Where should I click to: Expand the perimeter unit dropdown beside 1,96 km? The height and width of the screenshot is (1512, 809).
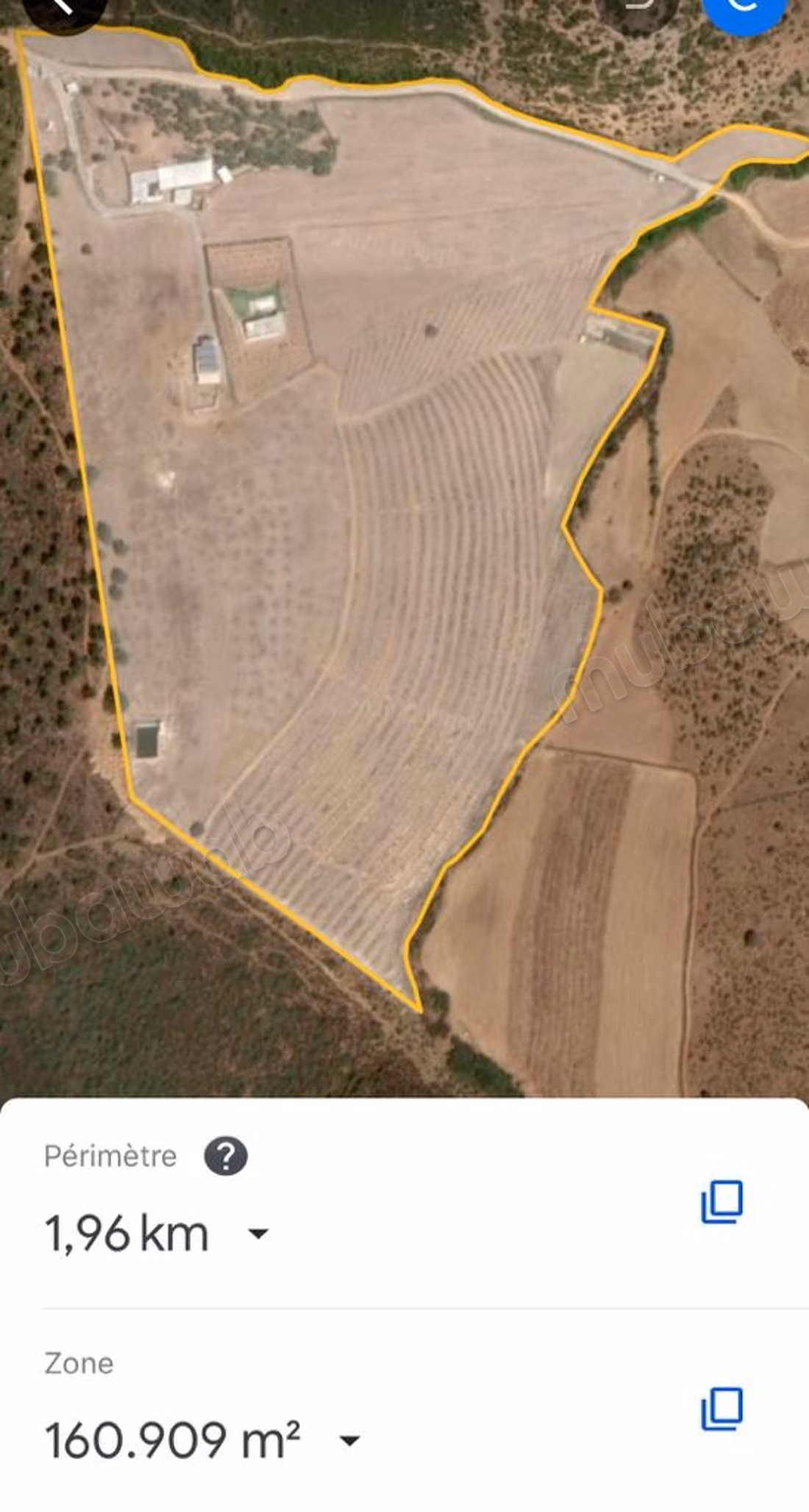[258, 1233]
